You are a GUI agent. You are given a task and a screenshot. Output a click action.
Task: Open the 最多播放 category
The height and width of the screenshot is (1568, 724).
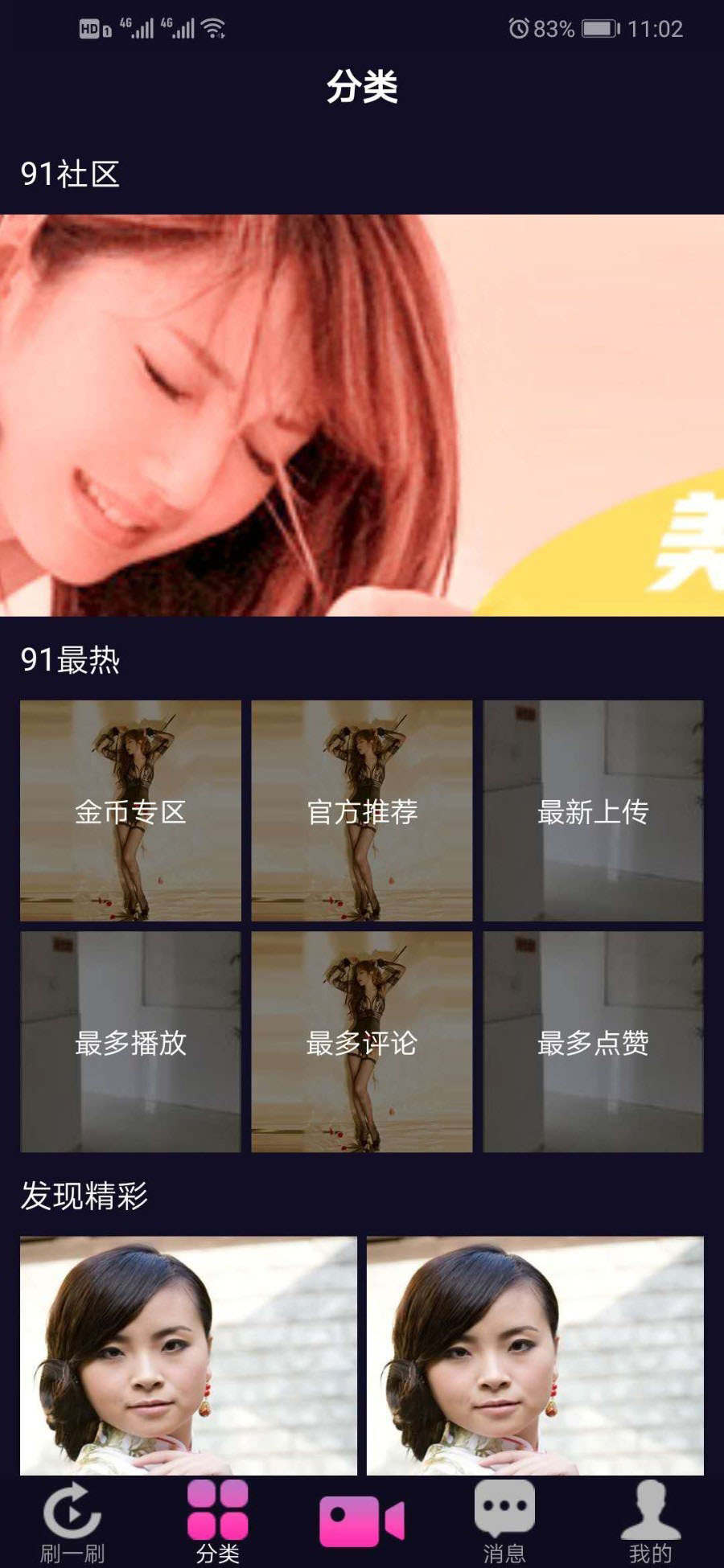click(x=130, y=1042)
